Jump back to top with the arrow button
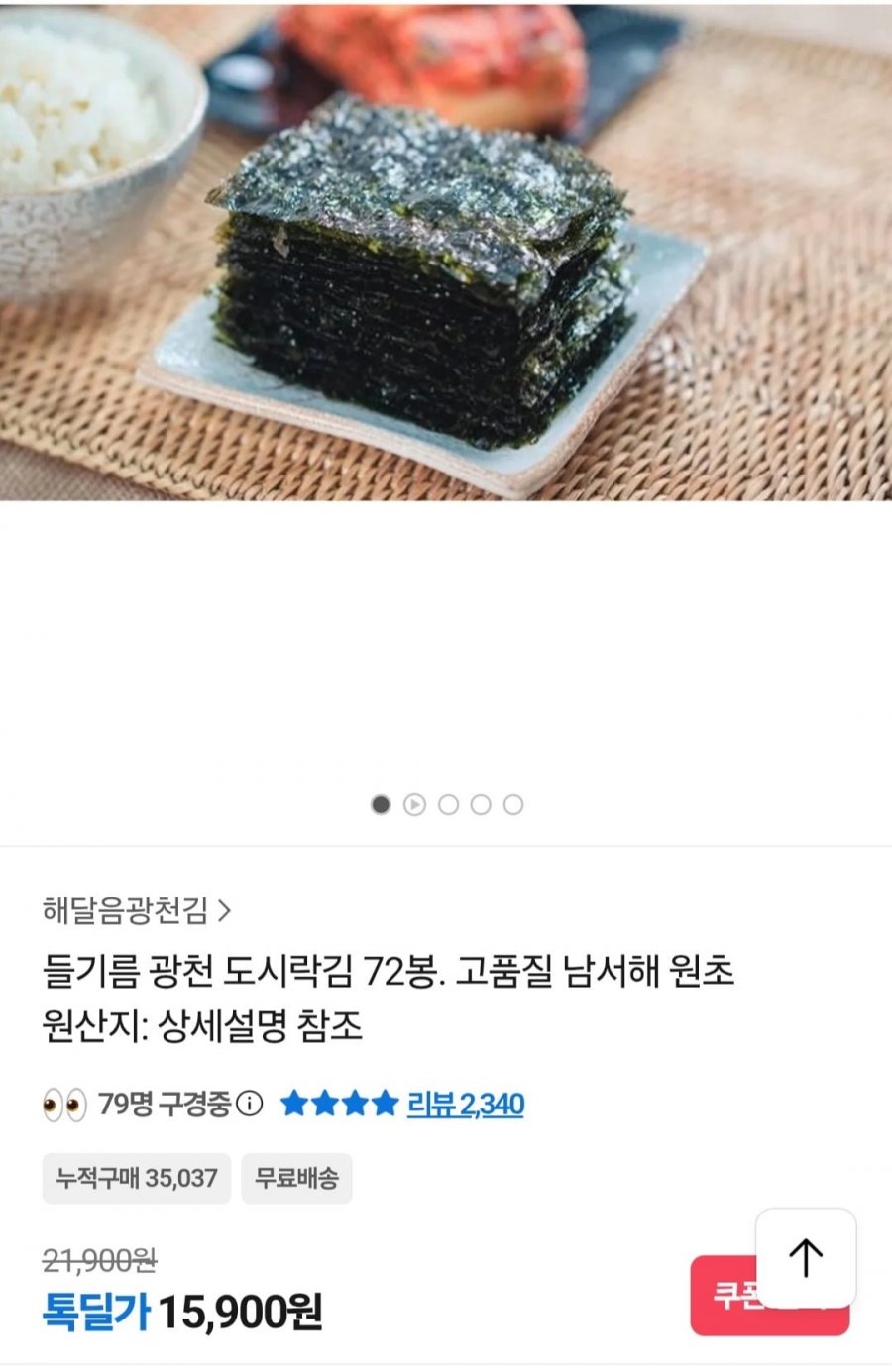 [x=806, y=1257]
